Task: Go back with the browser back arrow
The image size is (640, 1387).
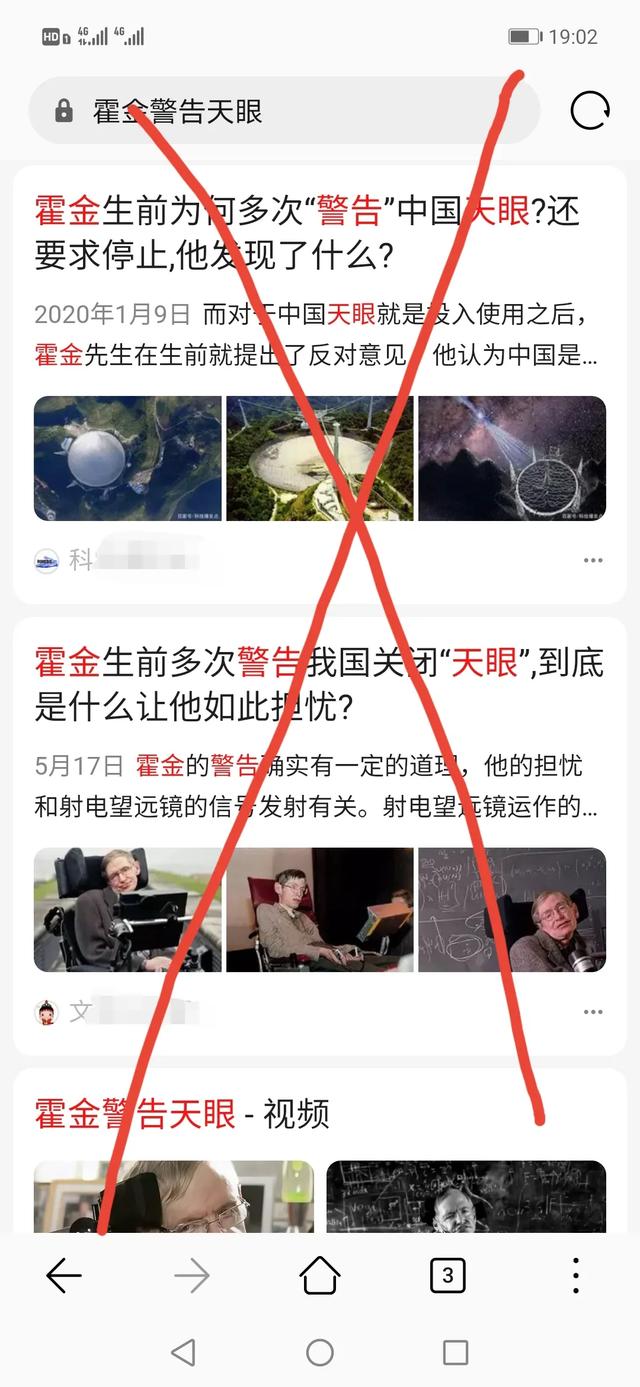Action: click(64, 1275)
